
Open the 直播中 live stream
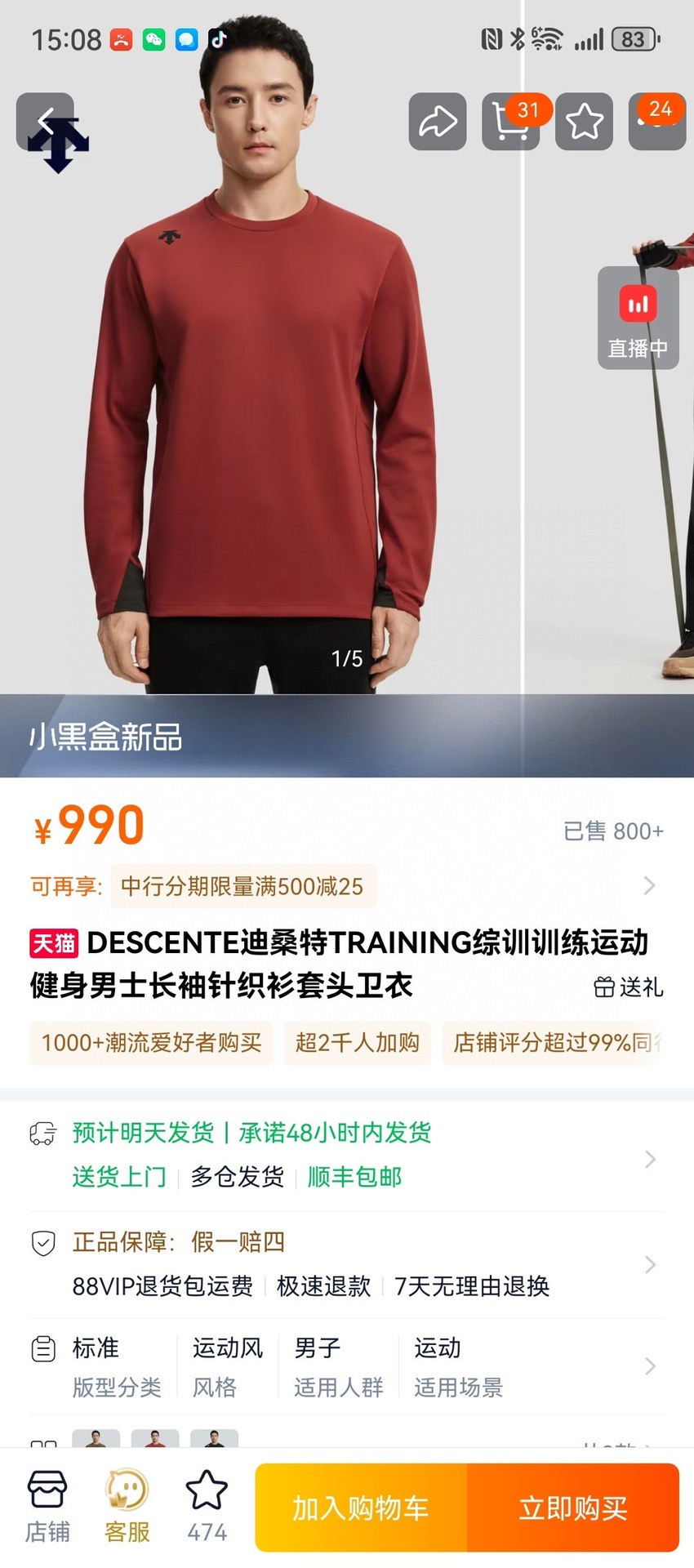(x=638, y=318)
